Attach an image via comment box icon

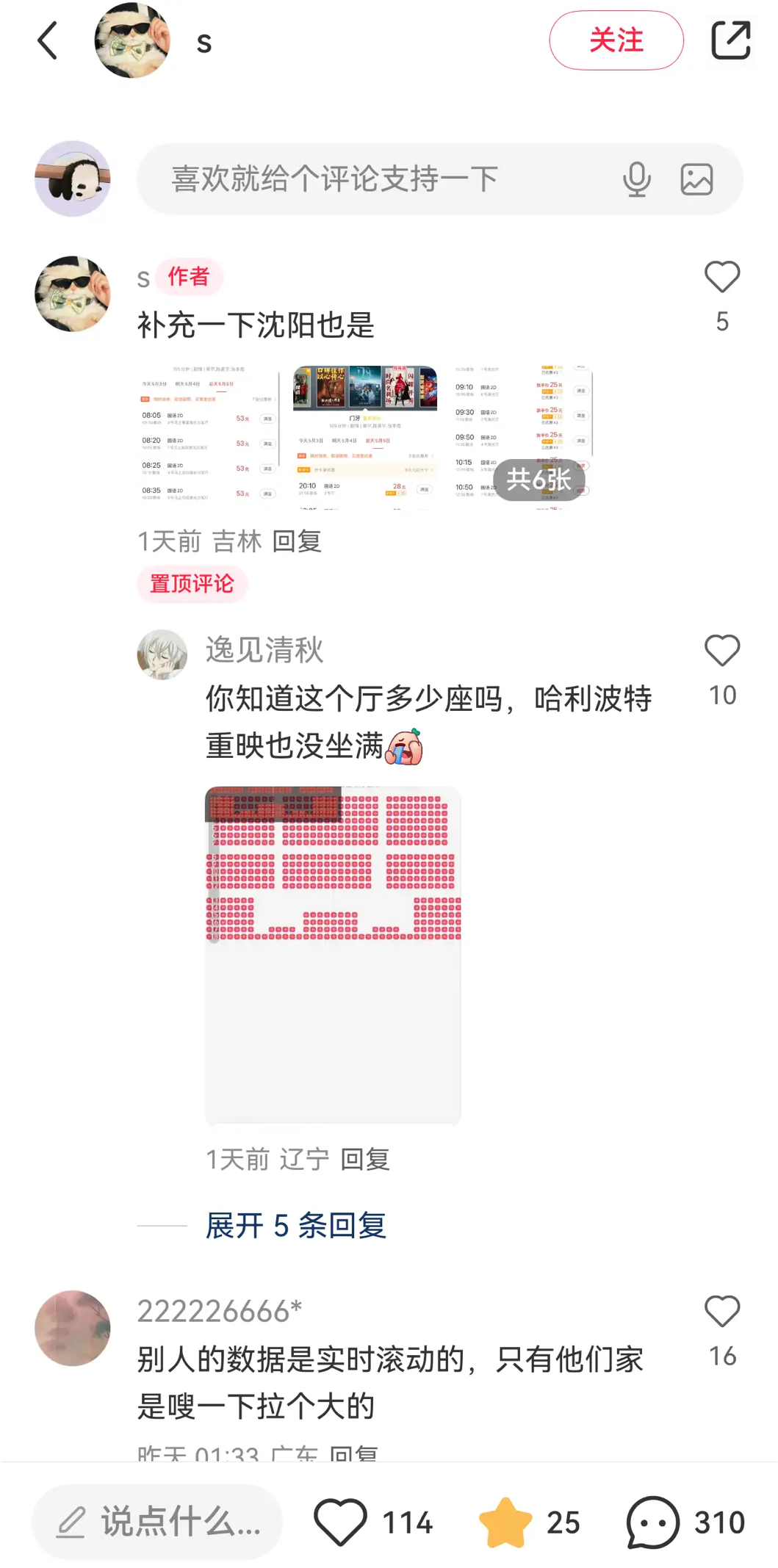point(696,178)
